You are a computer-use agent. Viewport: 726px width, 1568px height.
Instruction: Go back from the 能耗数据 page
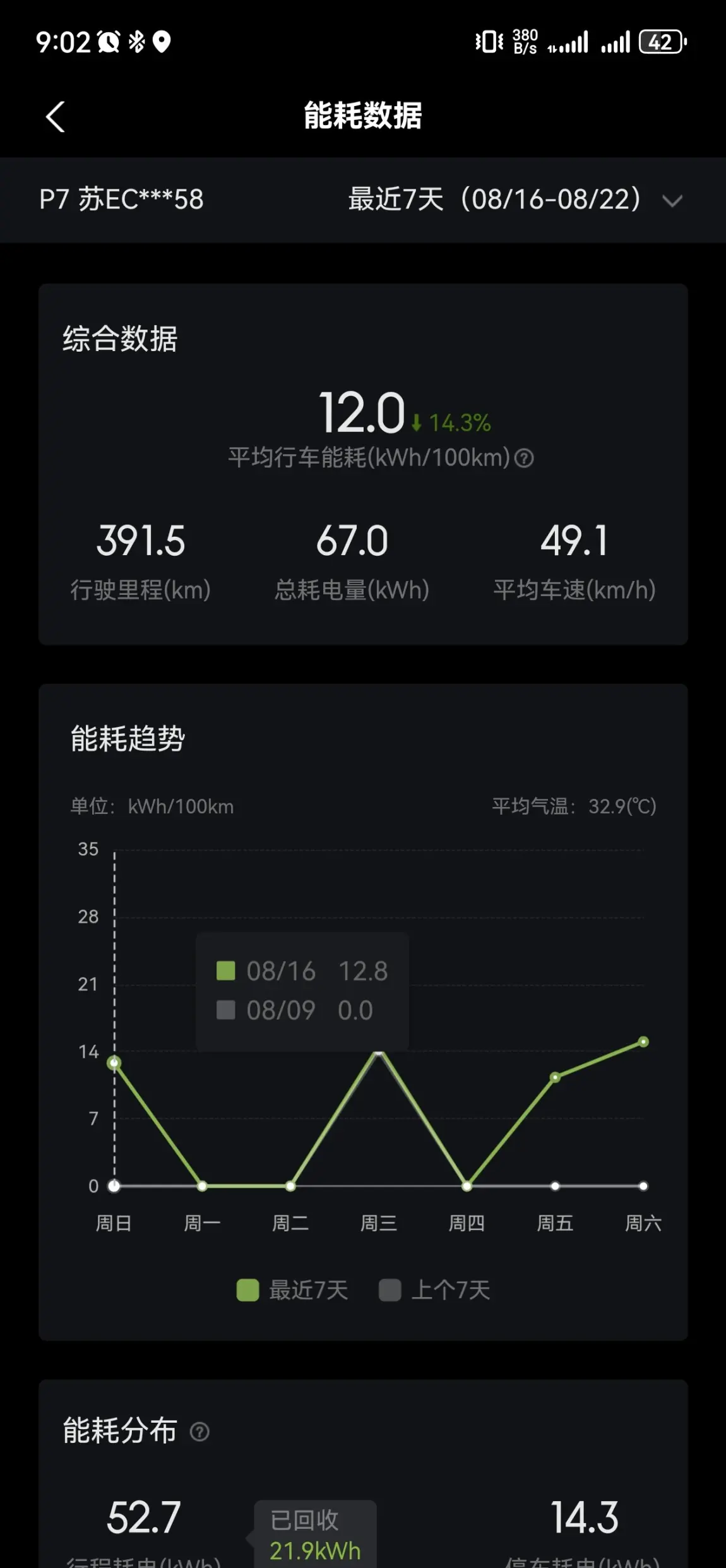click(56, 117)
